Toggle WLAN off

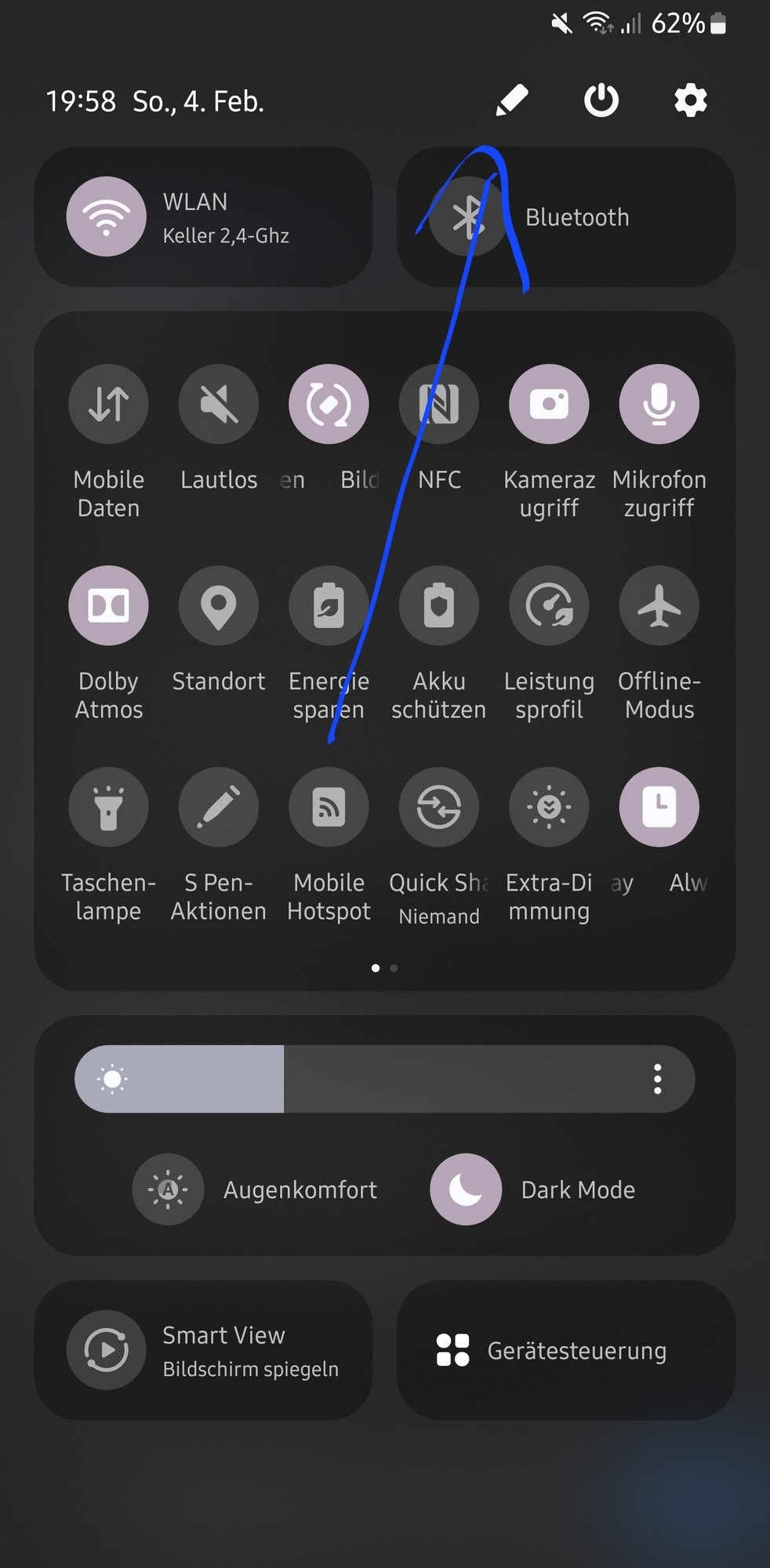coord(107,216)
